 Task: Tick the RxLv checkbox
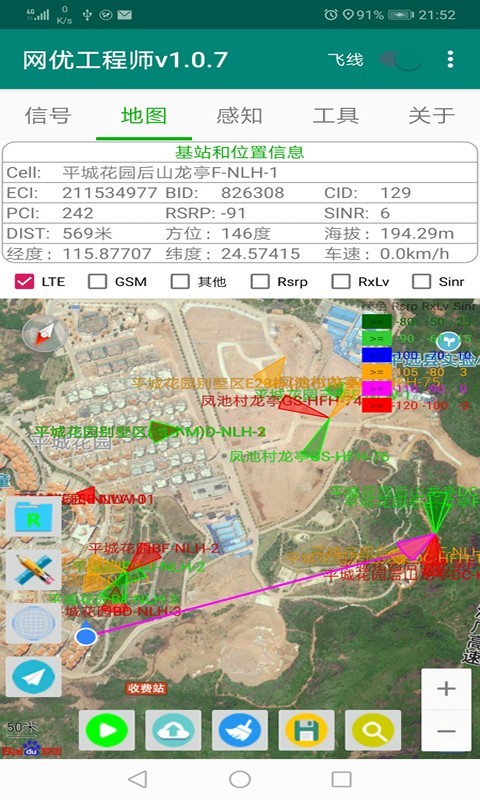341,282
